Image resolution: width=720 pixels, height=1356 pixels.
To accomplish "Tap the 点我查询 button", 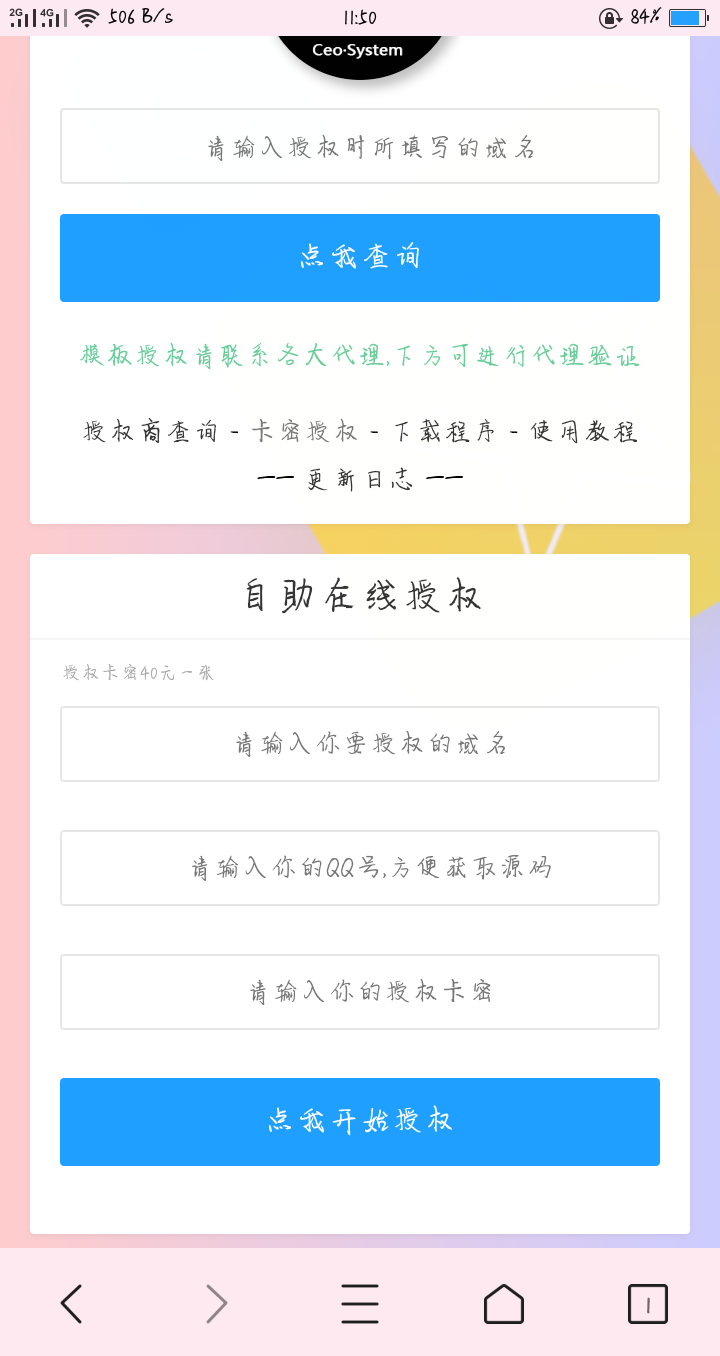I will pyautogui.click(x=360, y=258).
